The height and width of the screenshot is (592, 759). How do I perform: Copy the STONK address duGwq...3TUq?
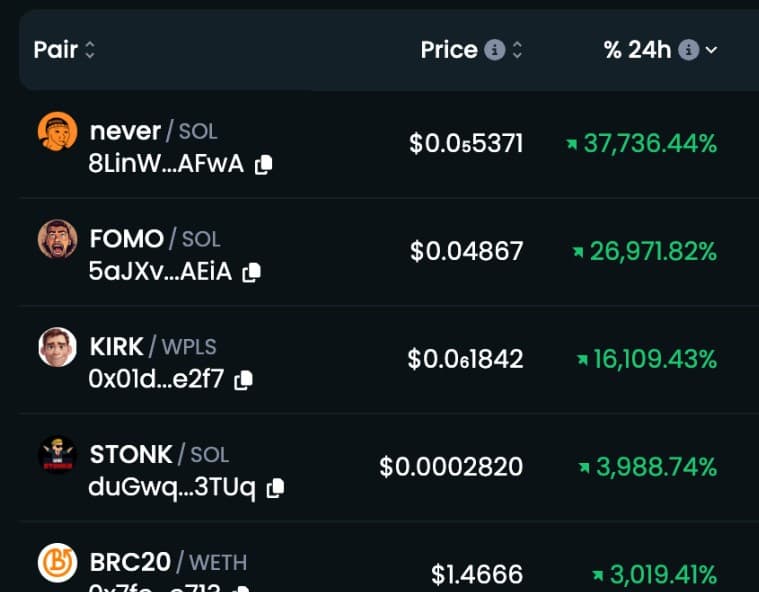point(276,488)
